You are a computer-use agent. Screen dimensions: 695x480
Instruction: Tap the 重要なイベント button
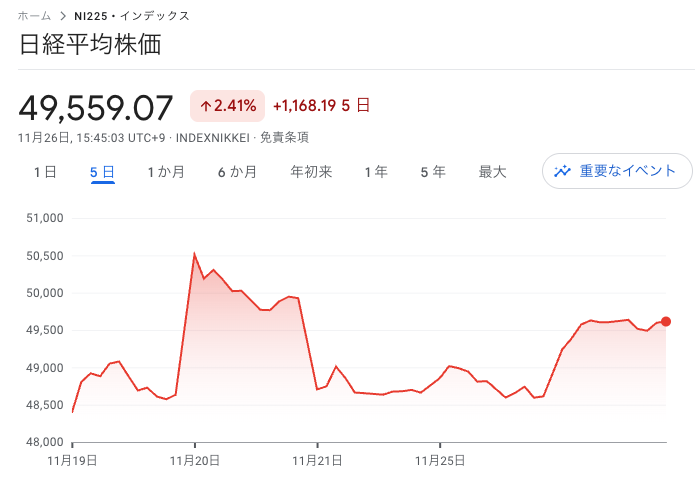617,171
